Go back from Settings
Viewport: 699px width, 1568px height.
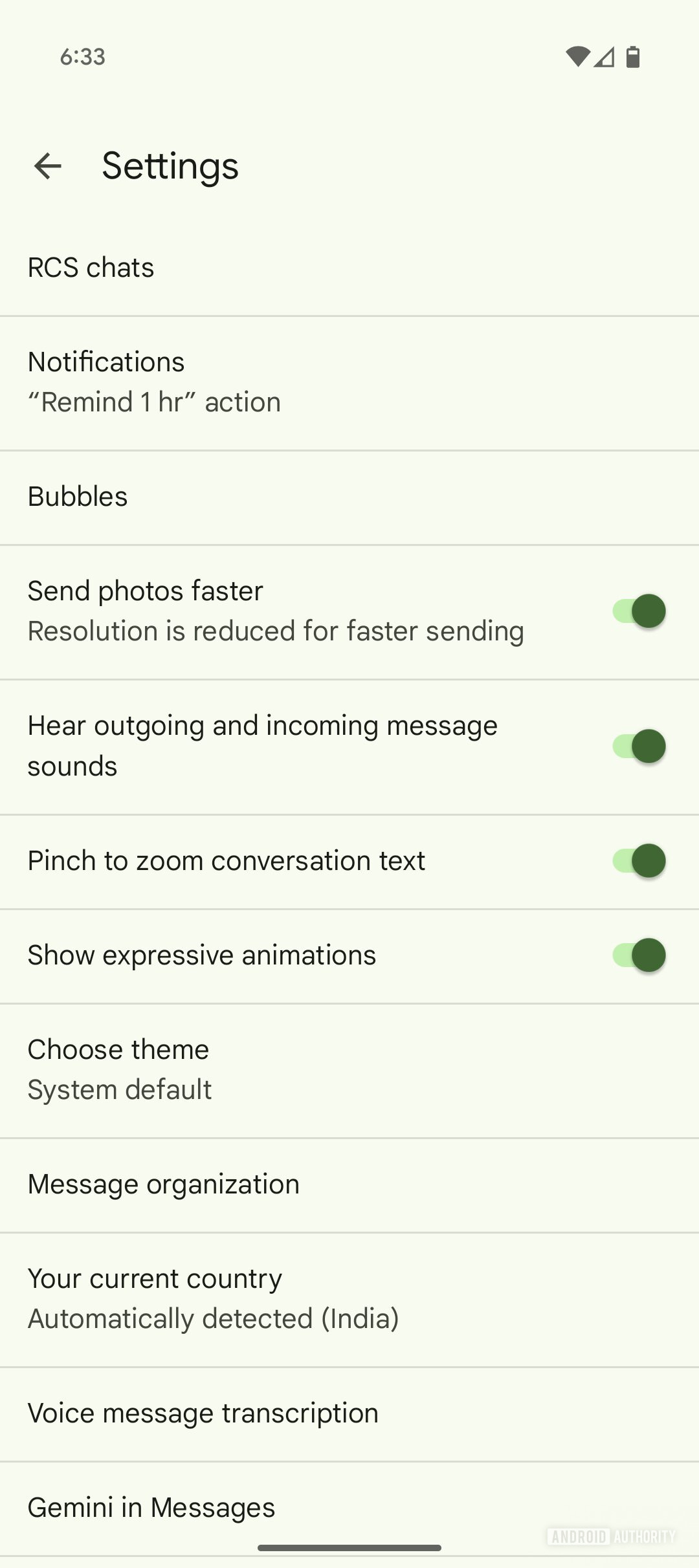47,166
